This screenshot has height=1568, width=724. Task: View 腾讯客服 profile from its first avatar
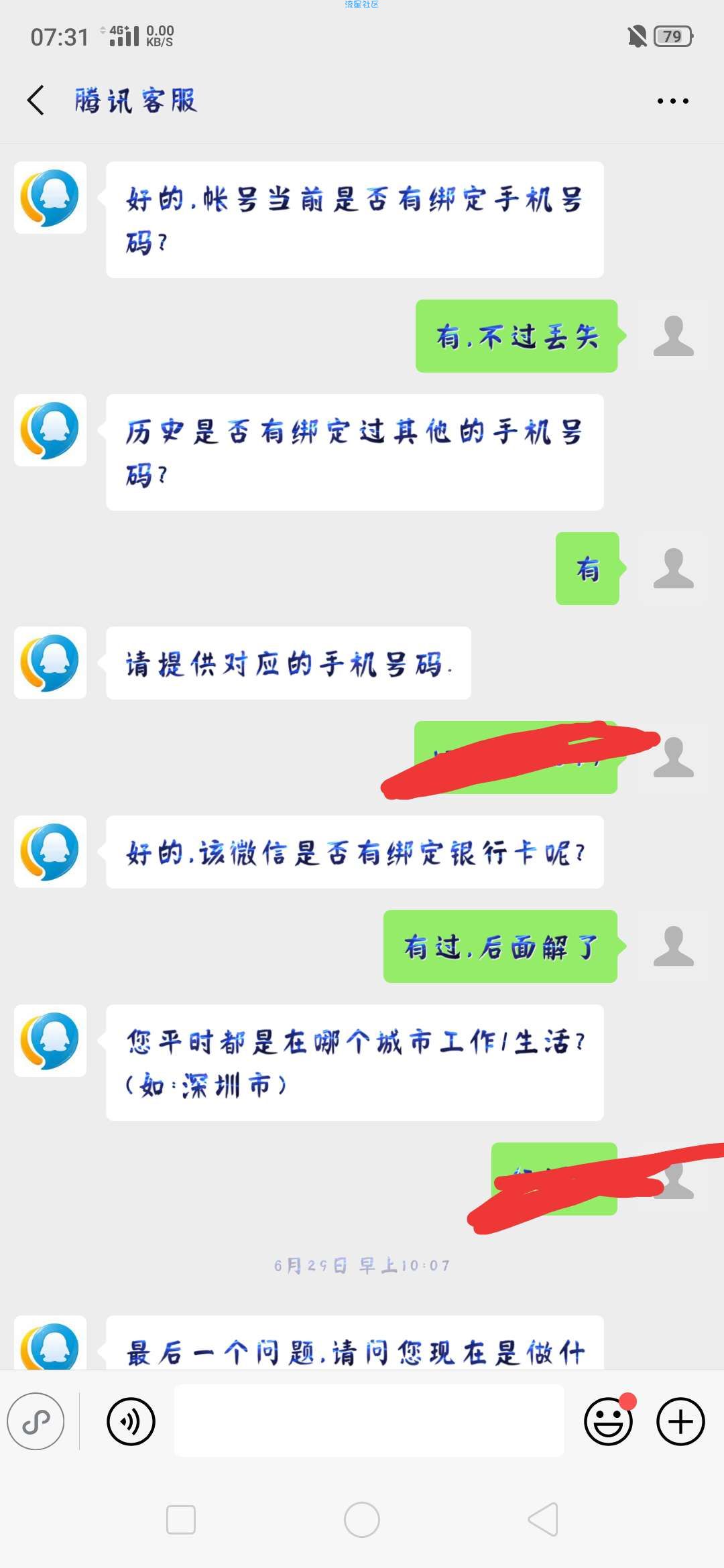(x=50, y=198)
